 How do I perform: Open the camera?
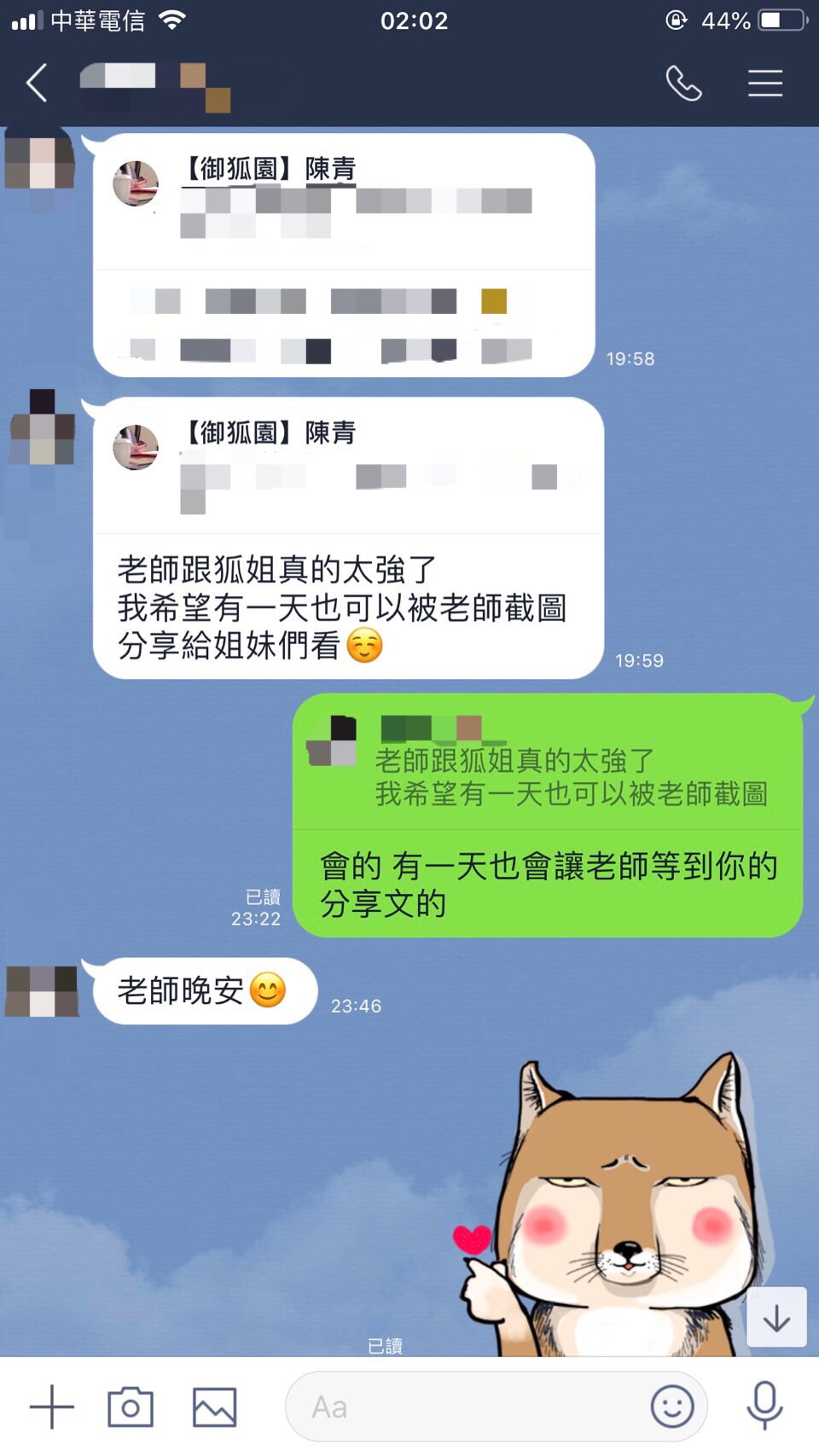131,1407
